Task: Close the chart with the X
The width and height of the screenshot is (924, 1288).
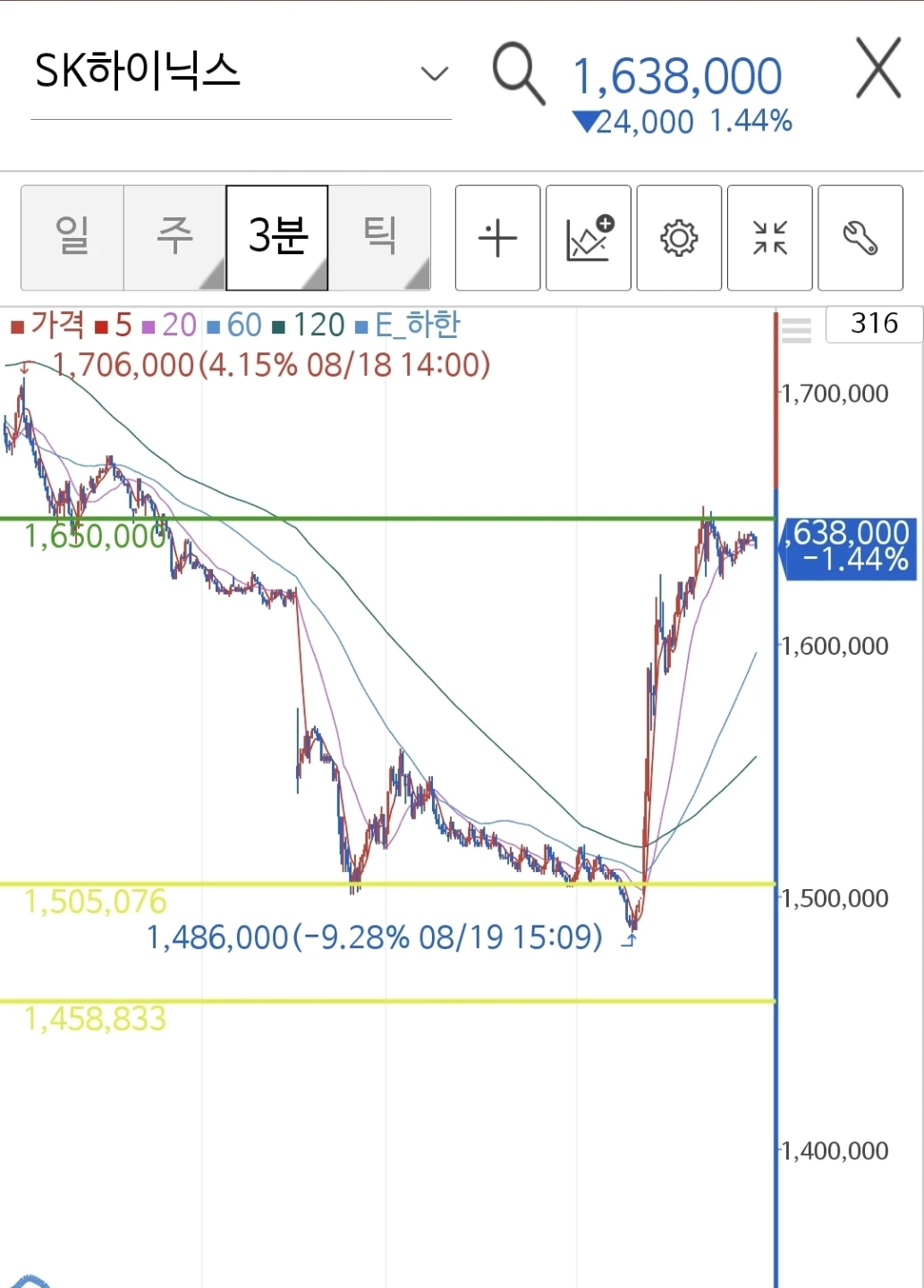Action: pos(878,68)
